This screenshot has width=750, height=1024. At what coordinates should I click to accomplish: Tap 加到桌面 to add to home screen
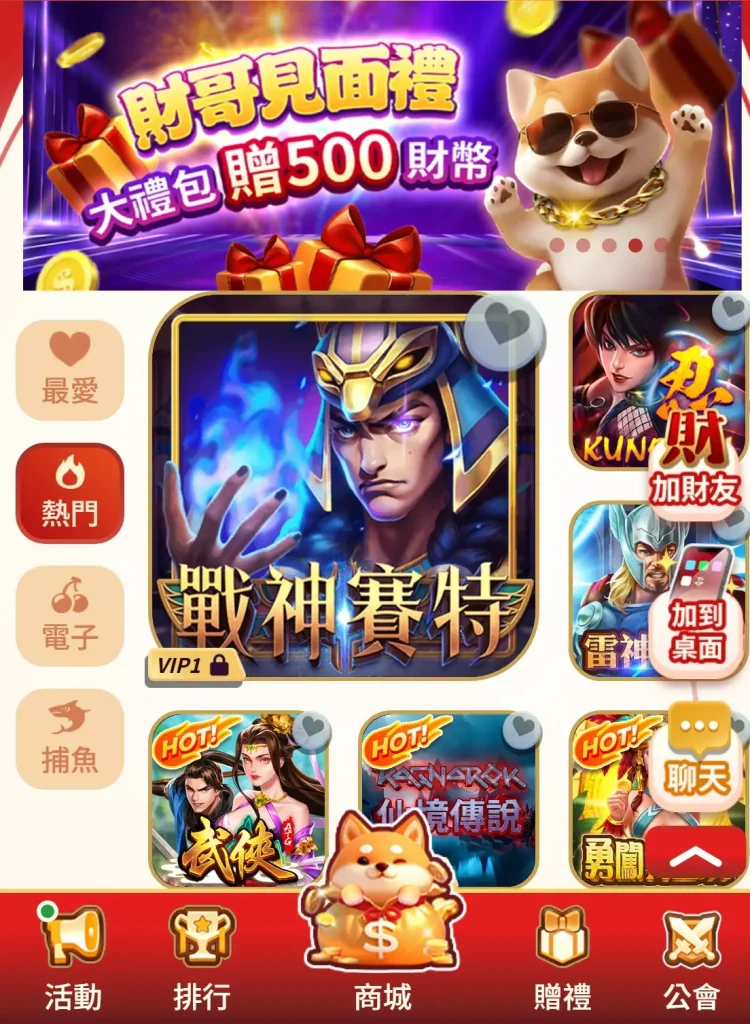tap(697, 612)
